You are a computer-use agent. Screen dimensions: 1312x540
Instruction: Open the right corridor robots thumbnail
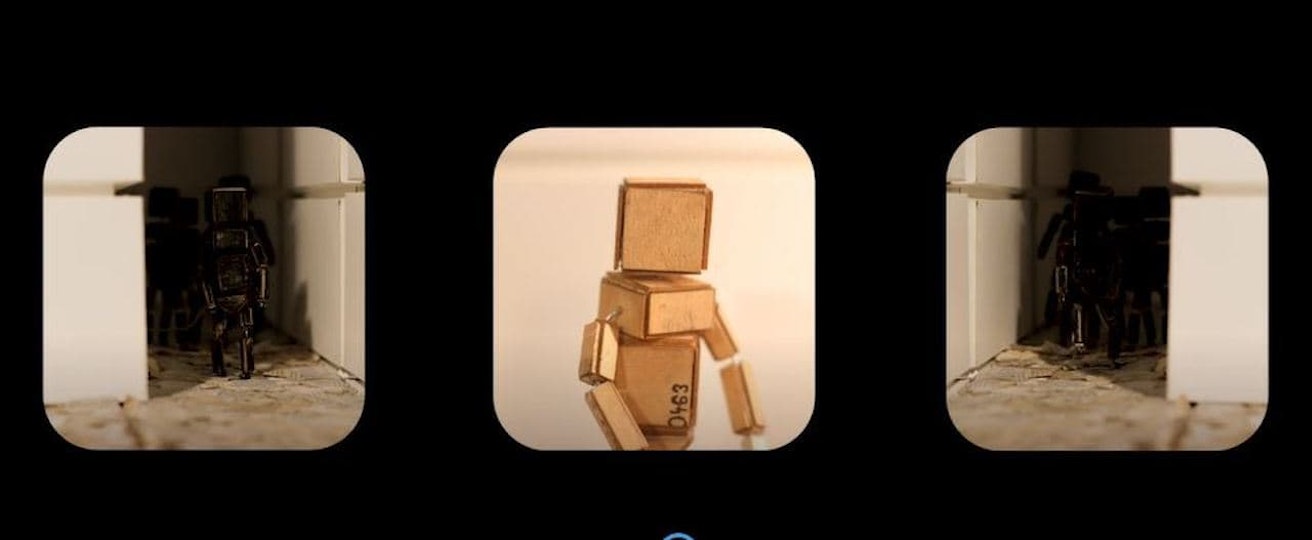click(x=1107, y=288)
